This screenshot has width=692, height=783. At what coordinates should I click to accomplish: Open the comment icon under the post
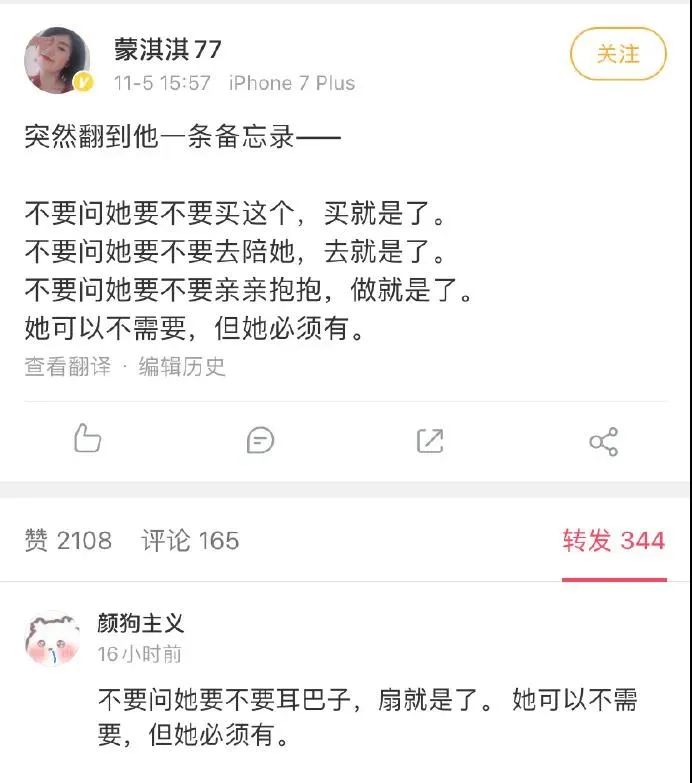tap(260, 440)
